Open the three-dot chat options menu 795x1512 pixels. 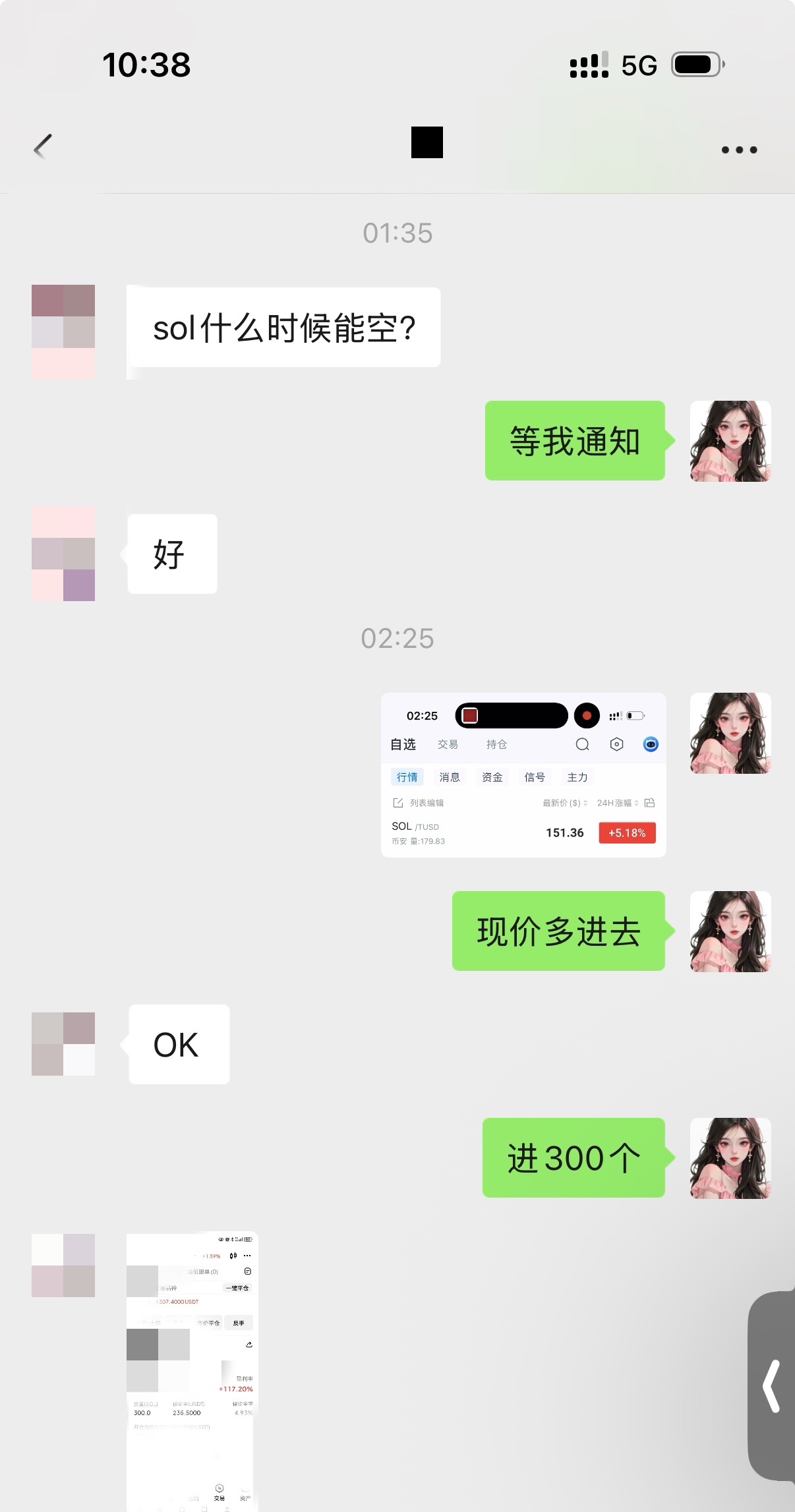739,150
